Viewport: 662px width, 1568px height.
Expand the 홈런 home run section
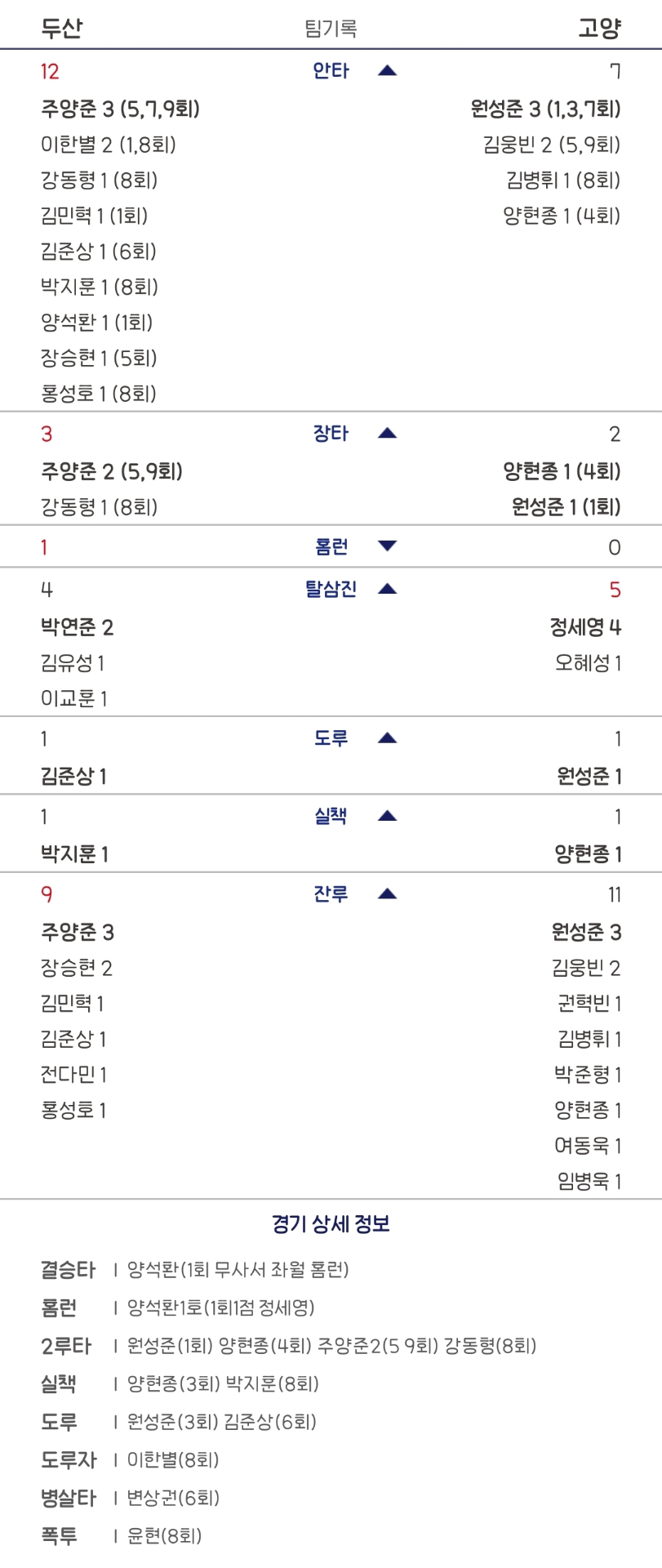coord(387,546)
